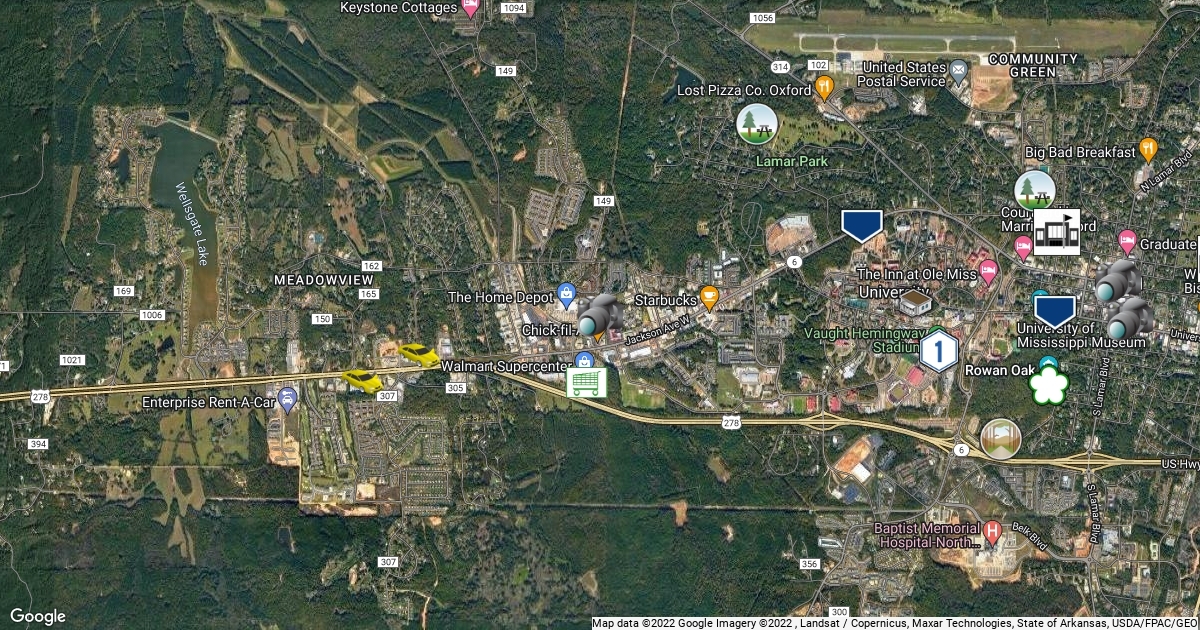The width and height of the screenshot is (1200, 630).
Task: Open the Big Bad Breakfast restaurant pin
Action: (1148, 150)
